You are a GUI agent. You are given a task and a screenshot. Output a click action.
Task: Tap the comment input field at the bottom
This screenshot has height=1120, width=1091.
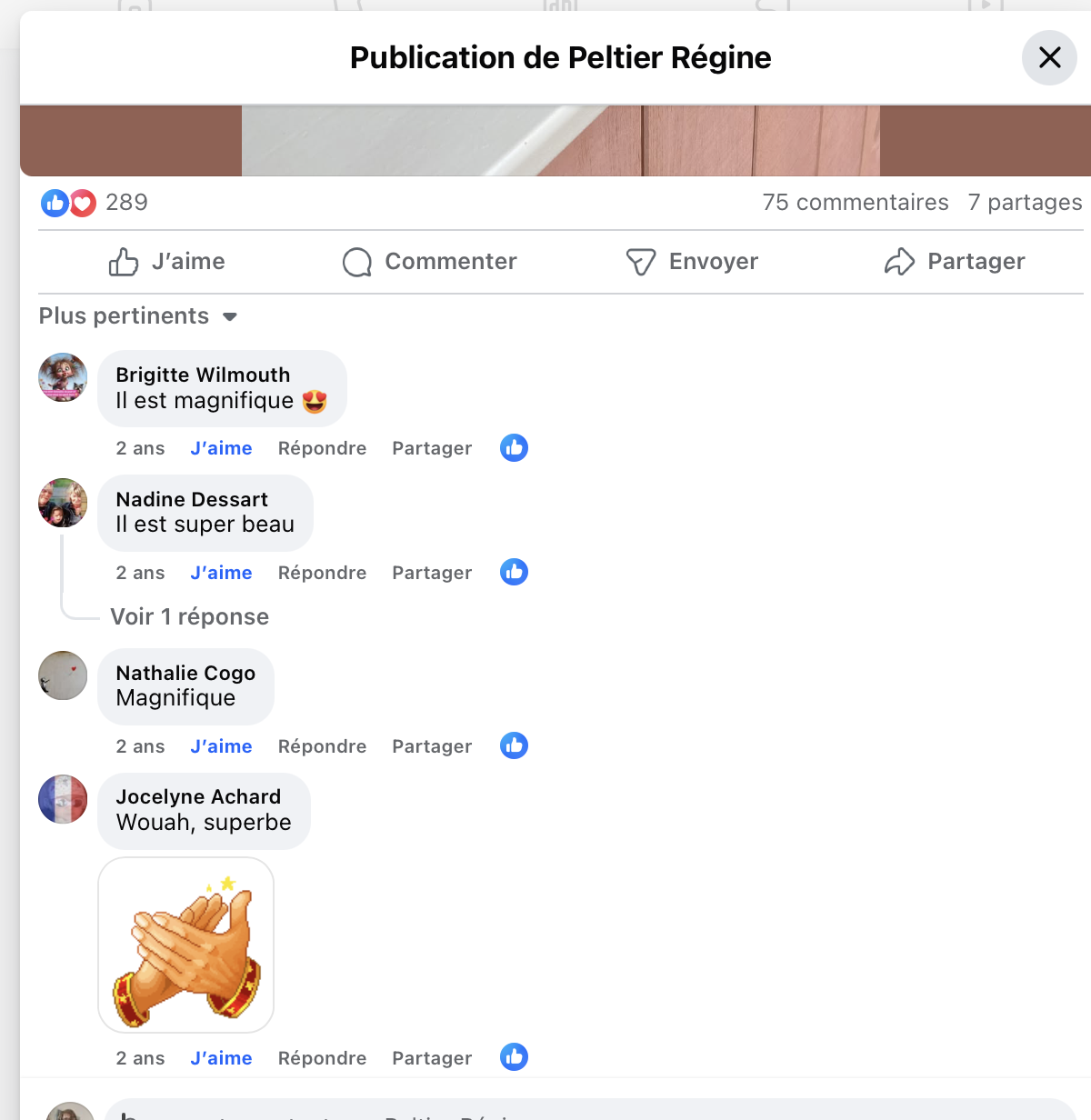pyautogui.click(x=582, y=1113)
